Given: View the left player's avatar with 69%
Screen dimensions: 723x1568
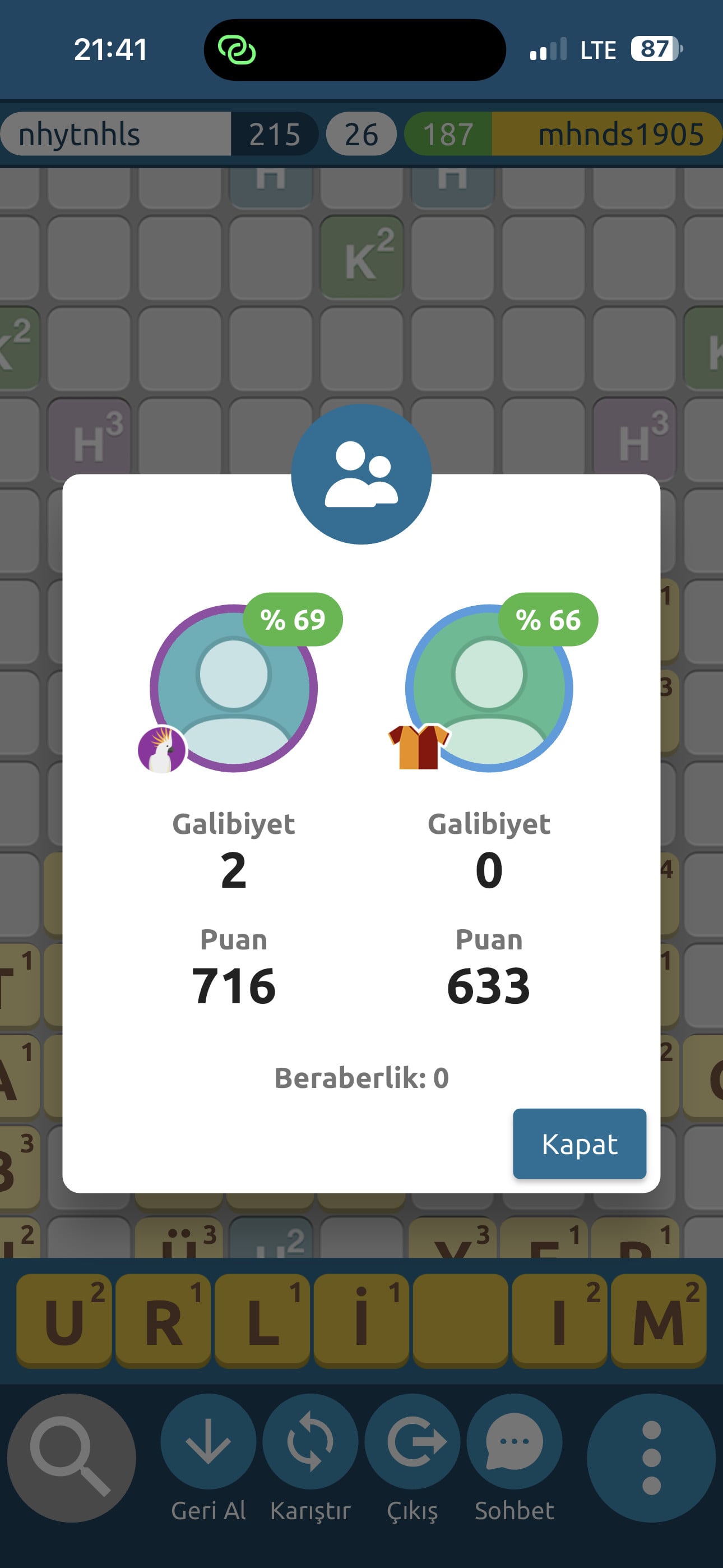Looking at the screenshot, I should pos(234,689).
